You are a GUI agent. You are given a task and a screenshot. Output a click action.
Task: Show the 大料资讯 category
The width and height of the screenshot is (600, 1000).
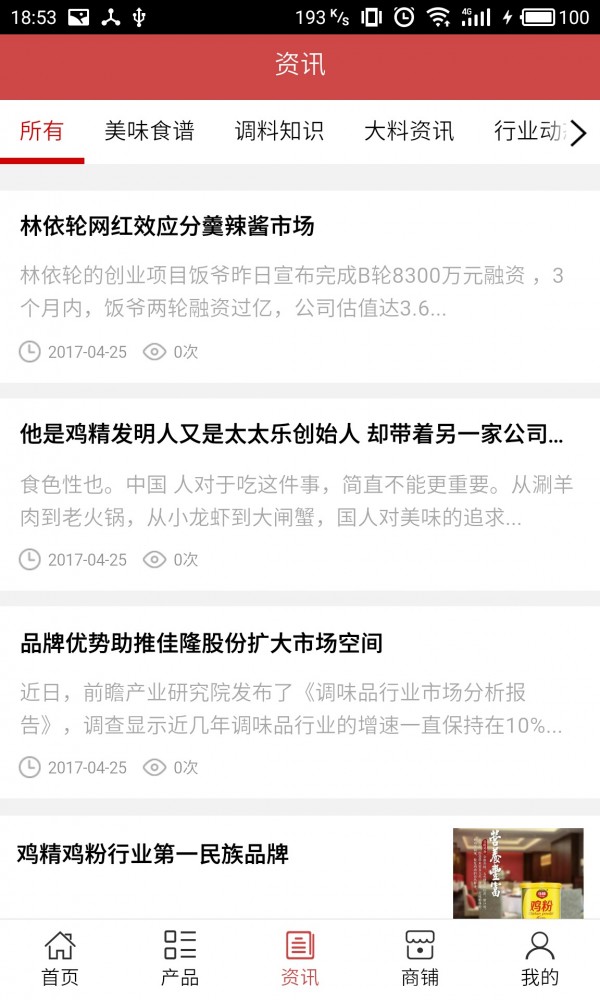click(409, 131)
